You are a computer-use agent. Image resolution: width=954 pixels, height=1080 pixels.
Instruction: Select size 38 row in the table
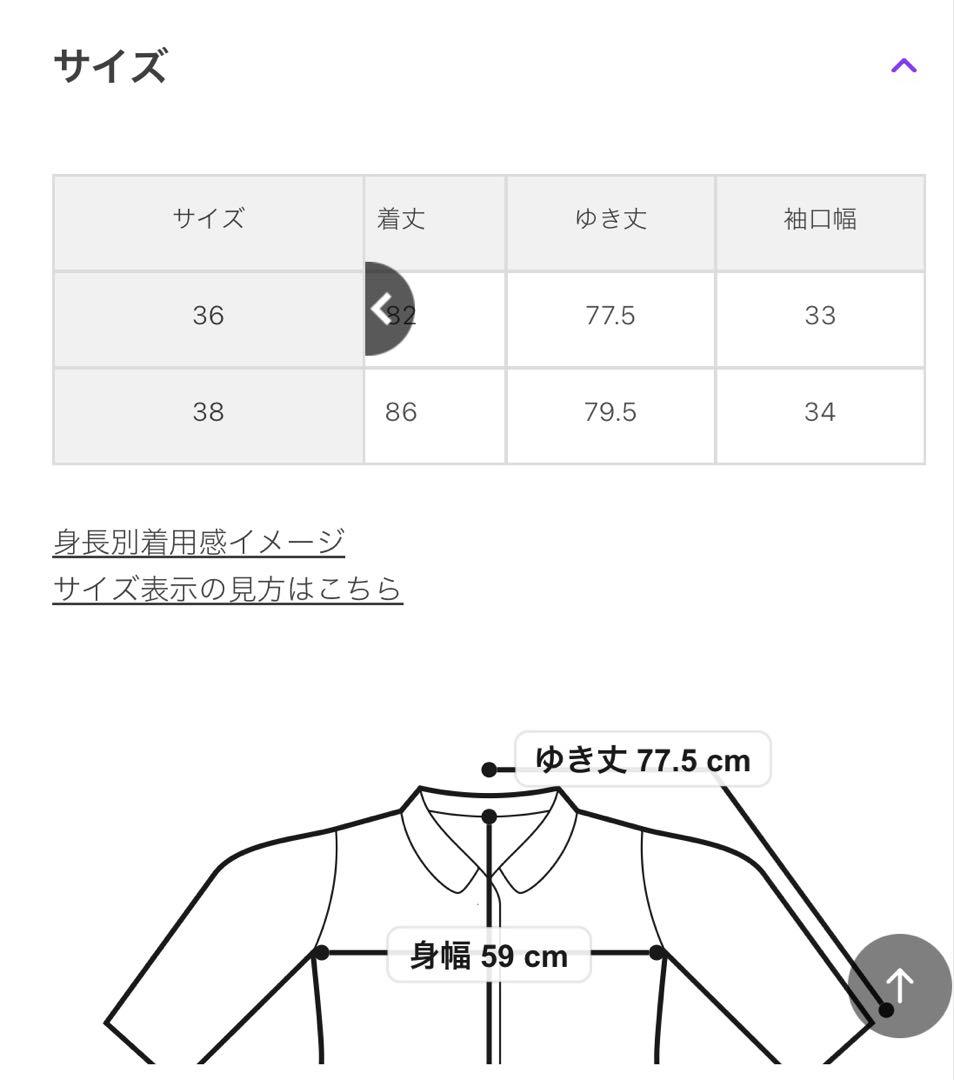(x=207, y=411)
